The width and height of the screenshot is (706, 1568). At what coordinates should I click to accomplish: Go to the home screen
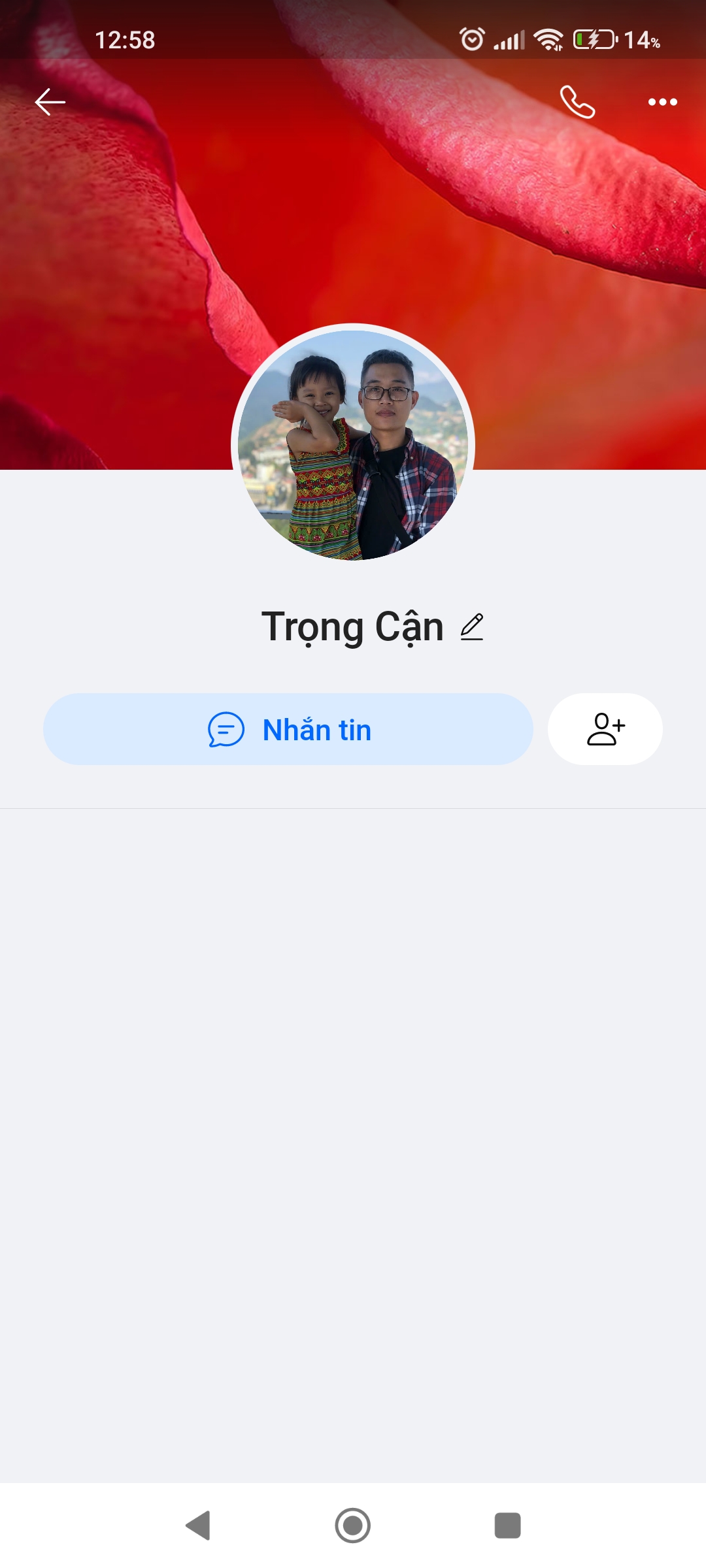[353, 1526]
